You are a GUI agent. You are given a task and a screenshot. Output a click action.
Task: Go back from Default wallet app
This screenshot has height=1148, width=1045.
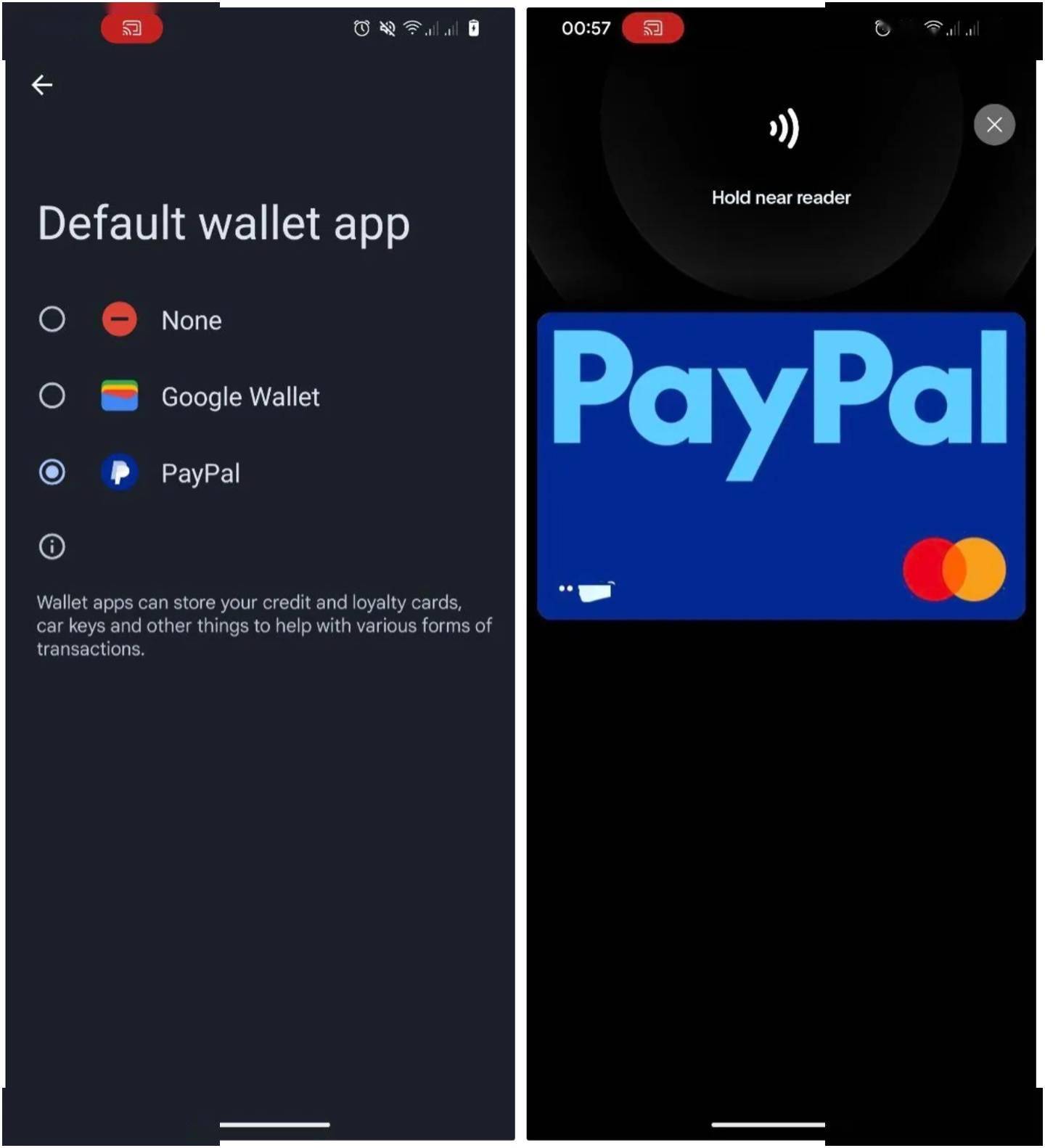pyautogui.click(x=42, y=85)
